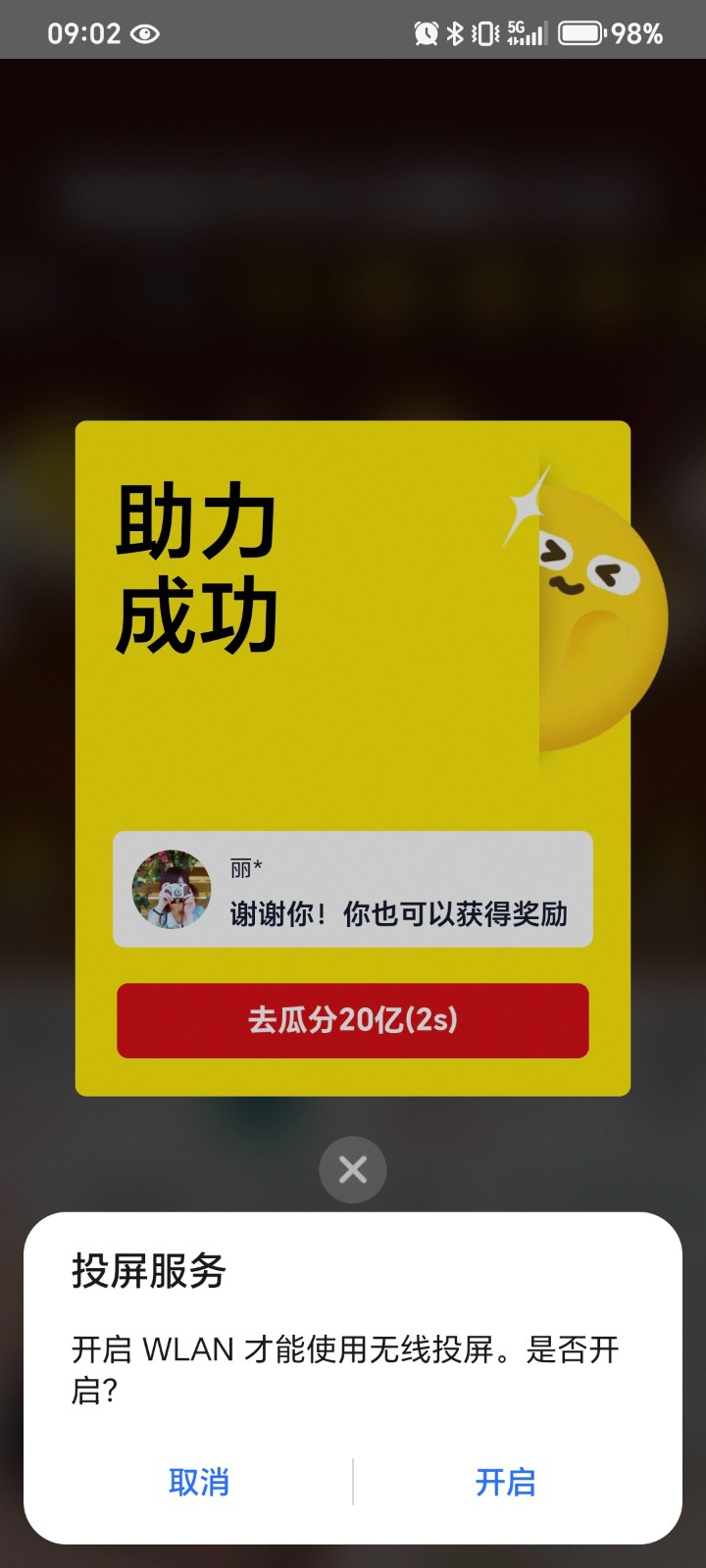Select 开启 to turn on WLAN
This screenshot has width=706, height=1568.
click(x=505, y=1482)
